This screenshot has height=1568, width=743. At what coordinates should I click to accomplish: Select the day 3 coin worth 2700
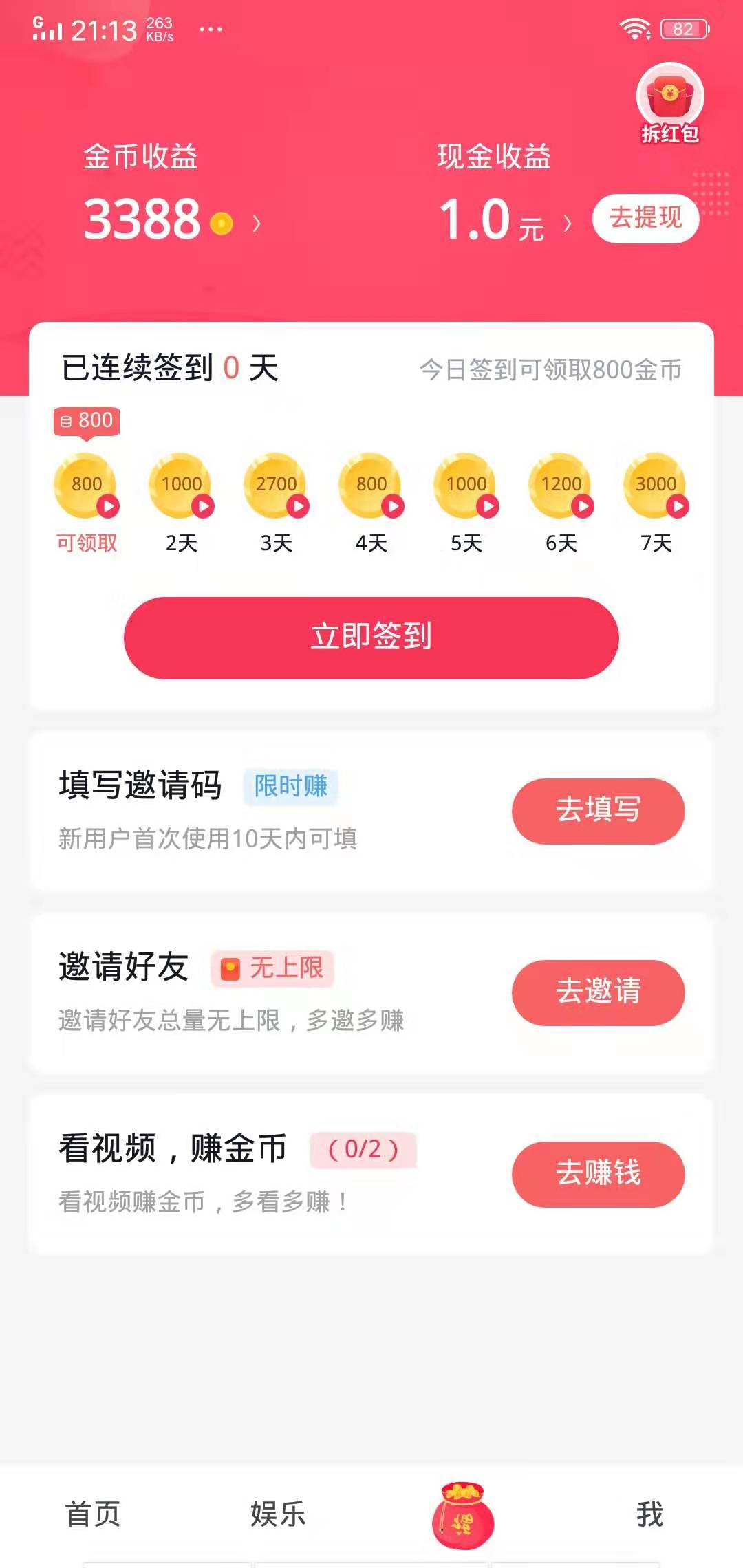(275, 485)
